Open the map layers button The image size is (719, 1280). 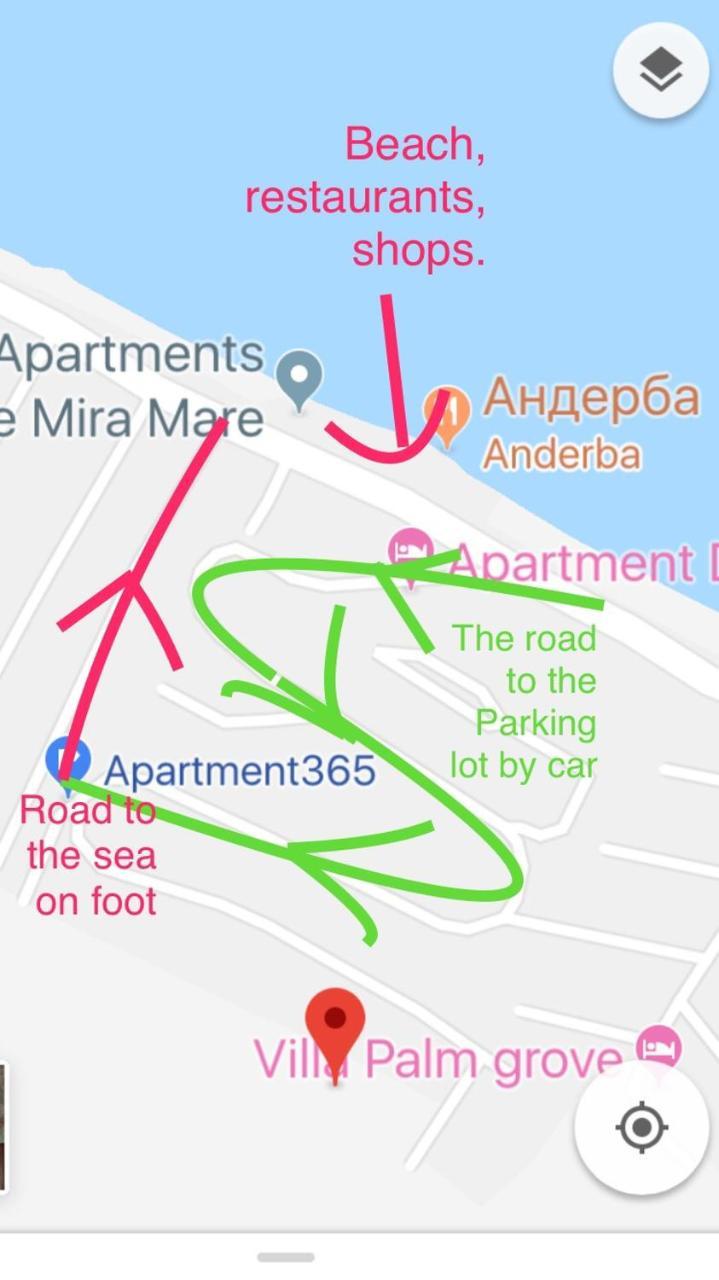[x=660, y=71]
